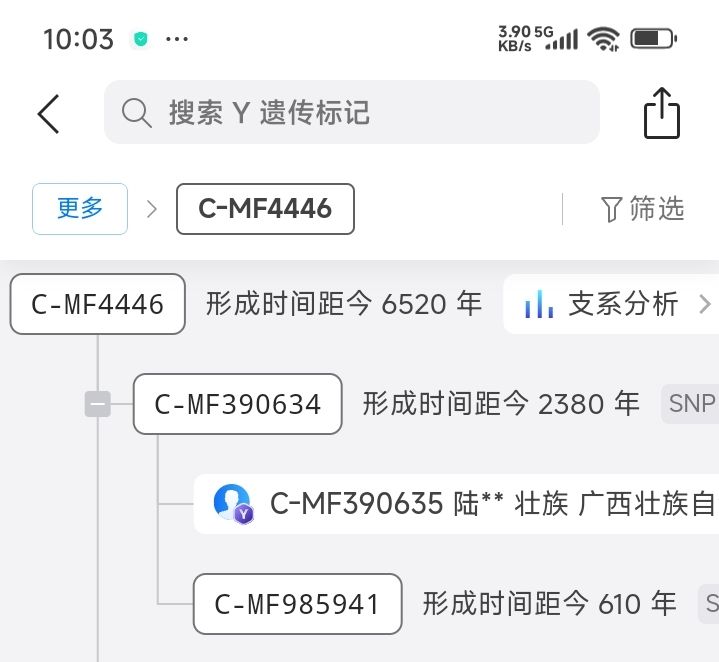Open the 筛选 filter
Viewport: 719px width, 662px height.
coord(642,208)
